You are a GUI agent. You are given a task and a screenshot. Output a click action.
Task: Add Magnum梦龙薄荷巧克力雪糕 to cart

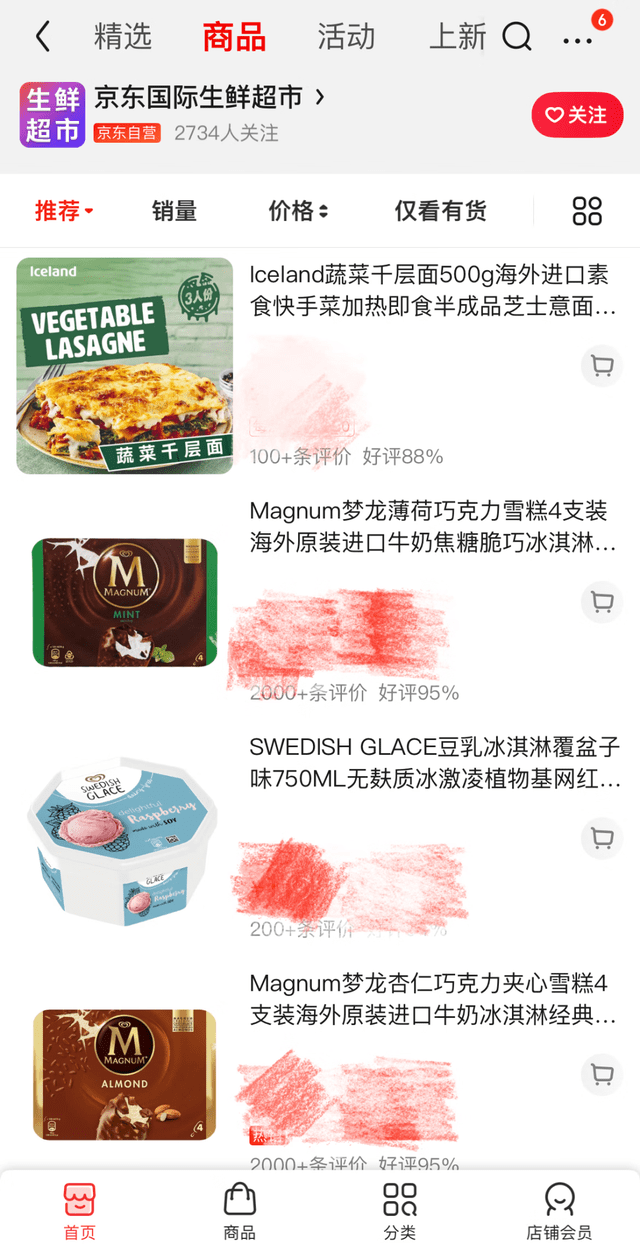coord(601,602)
